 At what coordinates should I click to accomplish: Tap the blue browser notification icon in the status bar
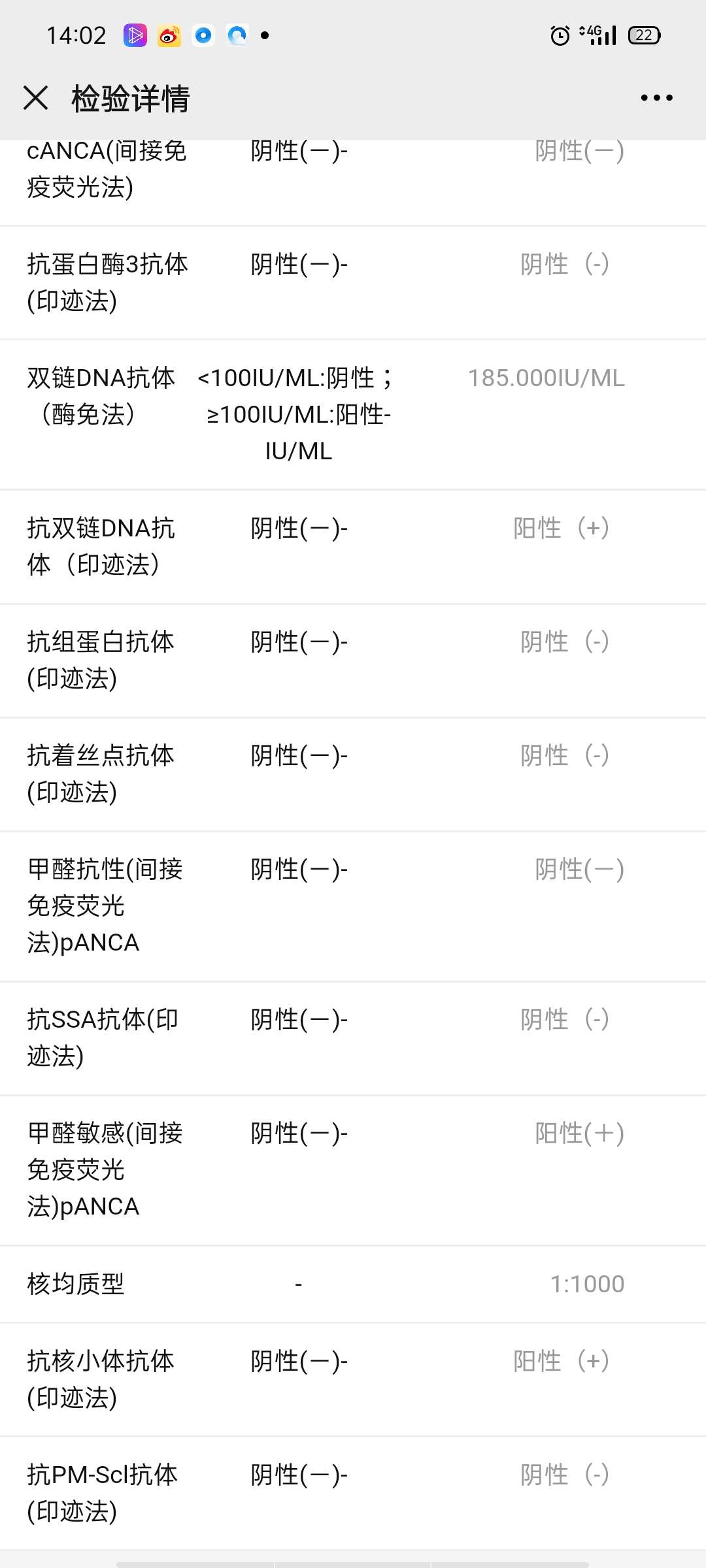tap(237, 36)
